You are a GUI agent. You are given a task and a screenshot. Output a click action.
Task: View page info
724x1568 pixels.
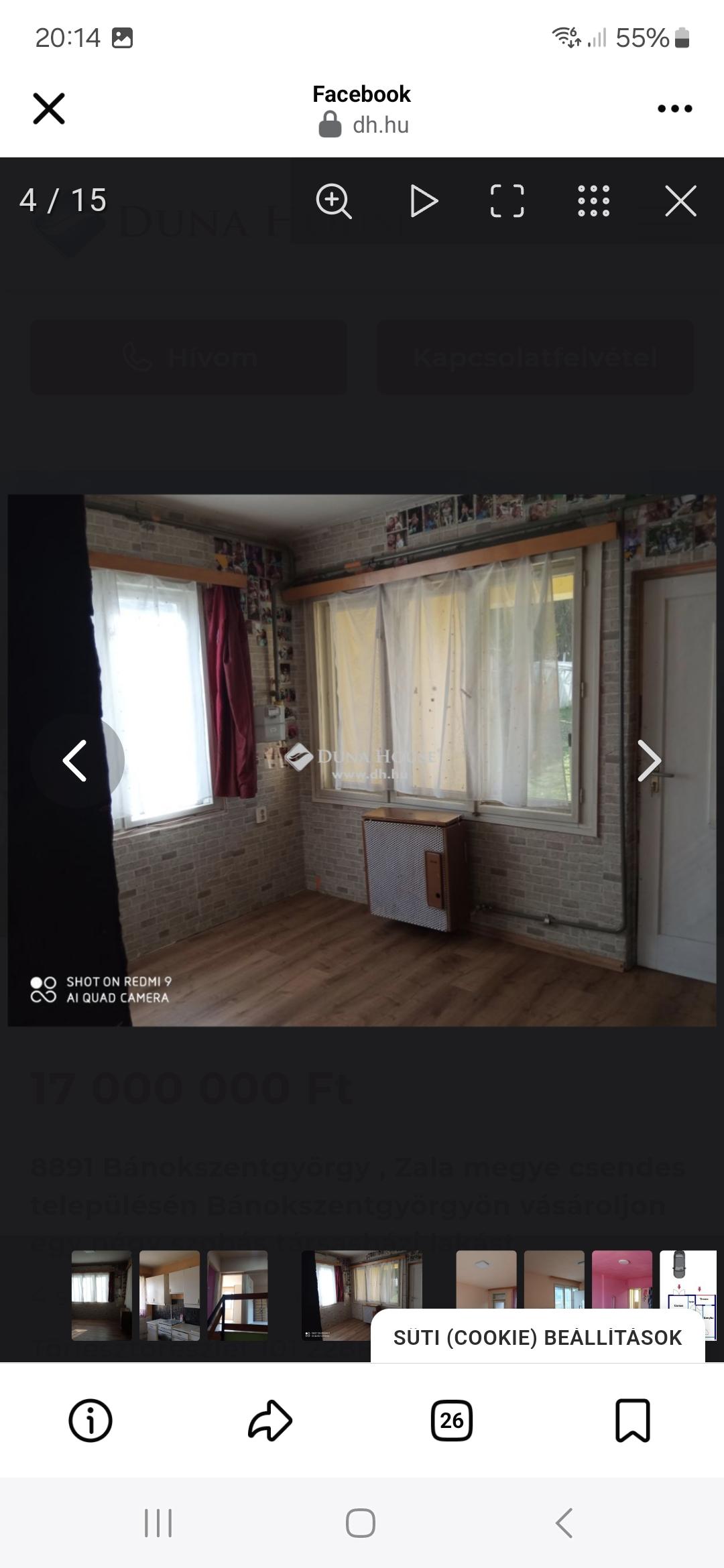point(90,1420)
